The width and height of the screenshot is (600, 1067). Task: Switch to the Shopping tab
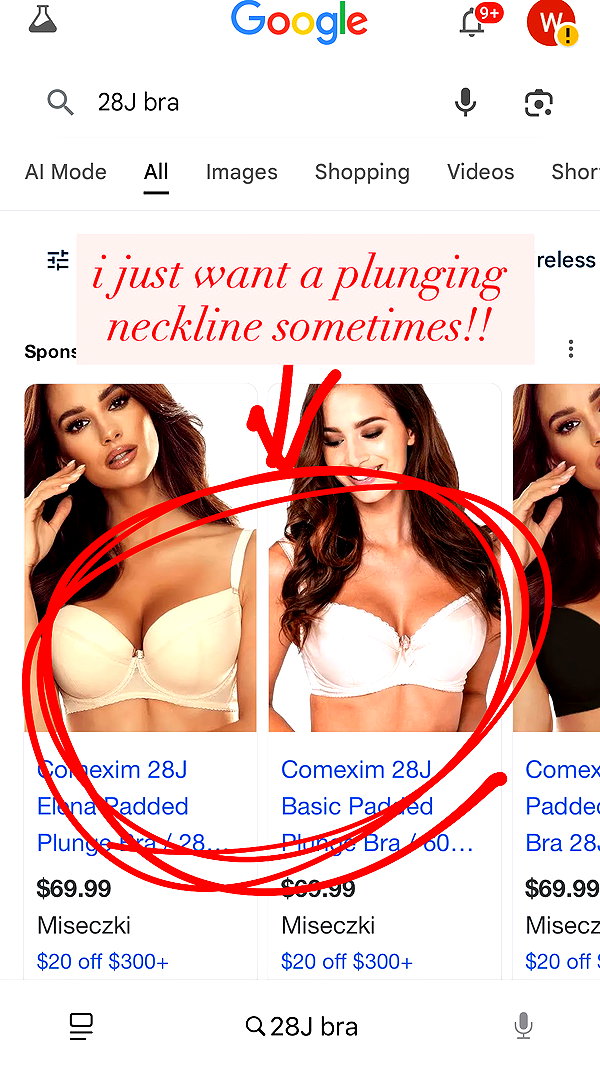(362, 172)
